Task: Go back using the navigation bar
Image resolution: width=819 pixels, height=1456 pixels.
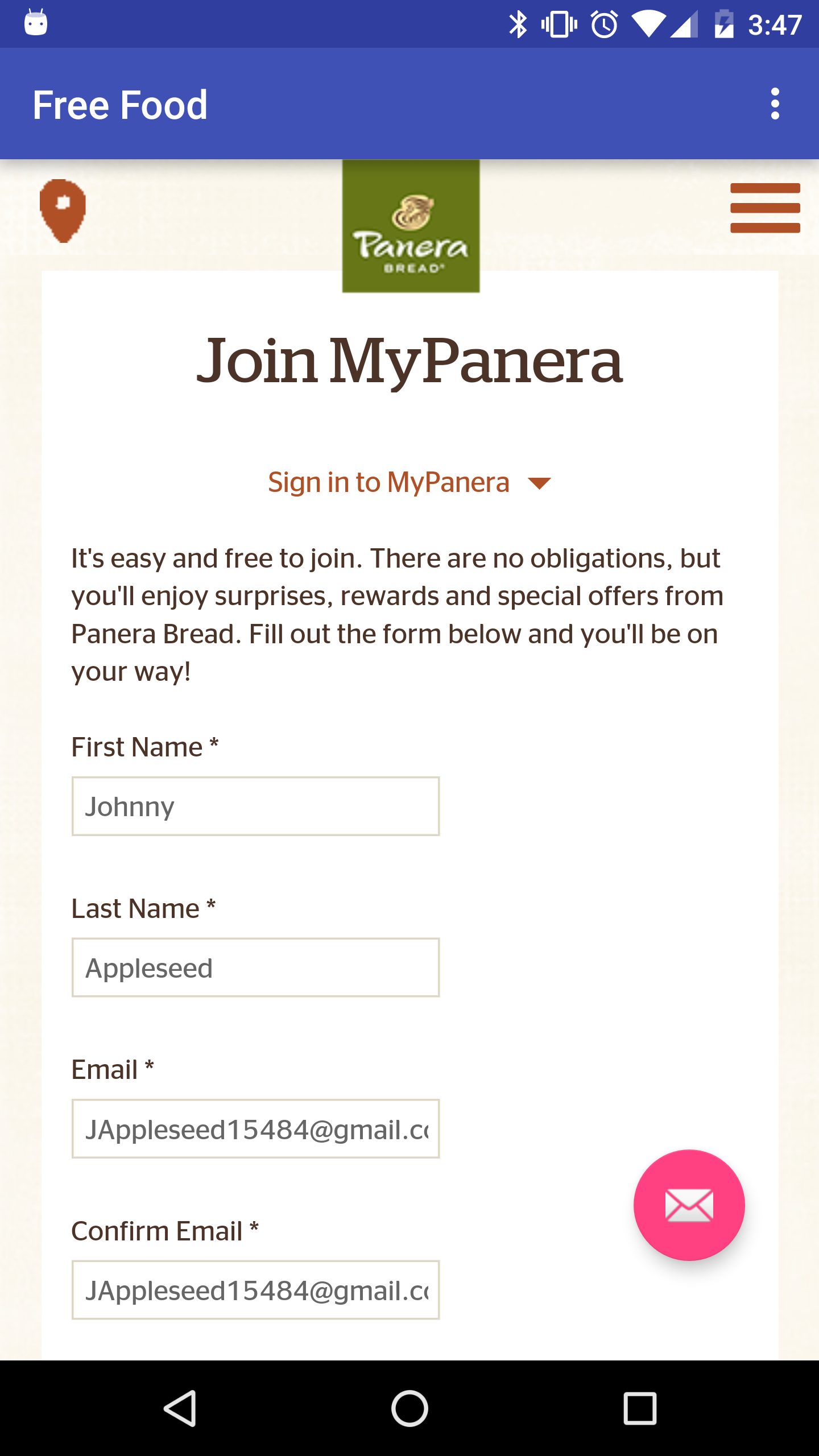Action: coord(180,1408)
